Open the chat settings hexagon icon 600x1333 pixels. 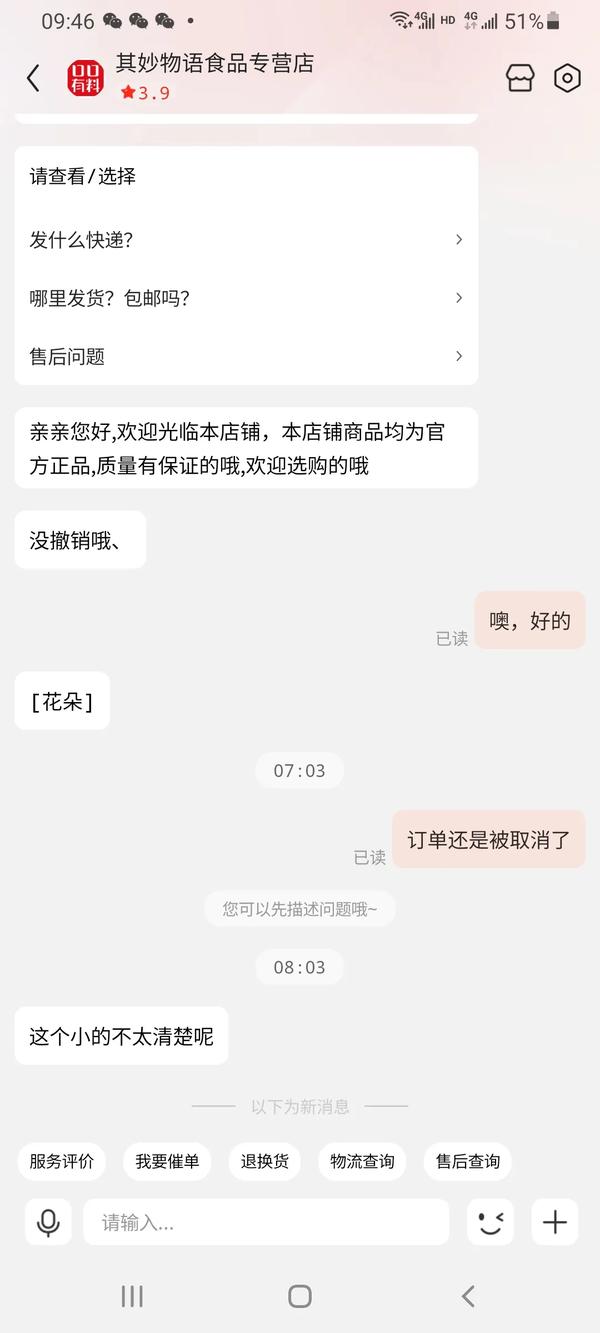pyautogui.click(x=567, y=78)
